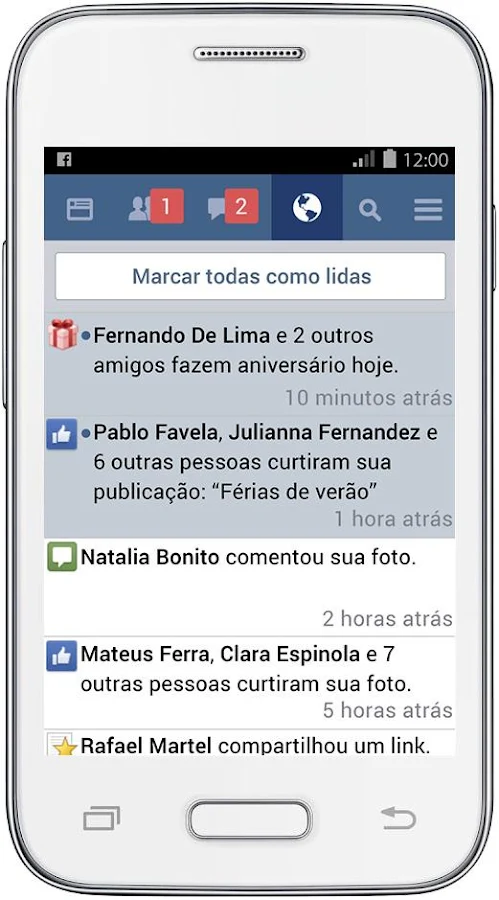499x900 pixels.
Task: Tap Marcar todas como lidas
Action: [250, 276]
